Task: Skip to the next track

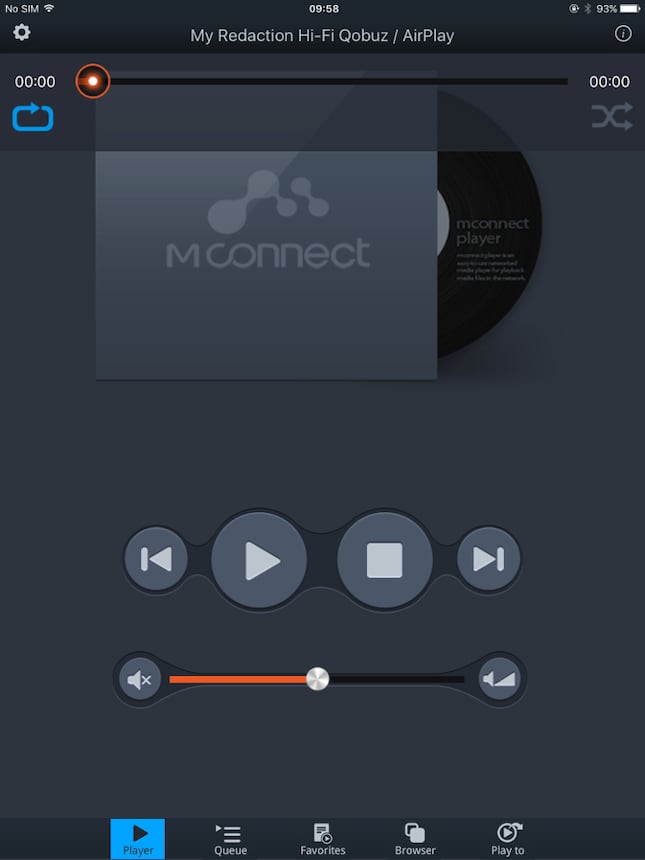Action: click(x=489, y=560)
